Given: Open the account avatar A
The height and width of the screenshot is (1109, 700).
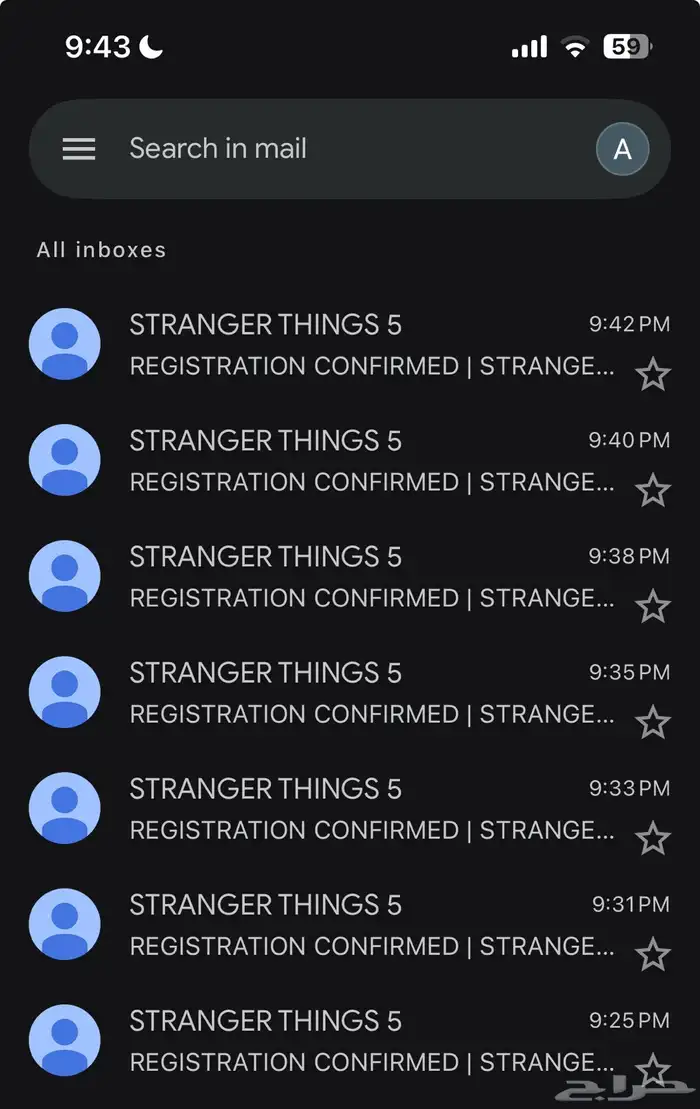Looking at the screenshot, I should coord(622,150).
